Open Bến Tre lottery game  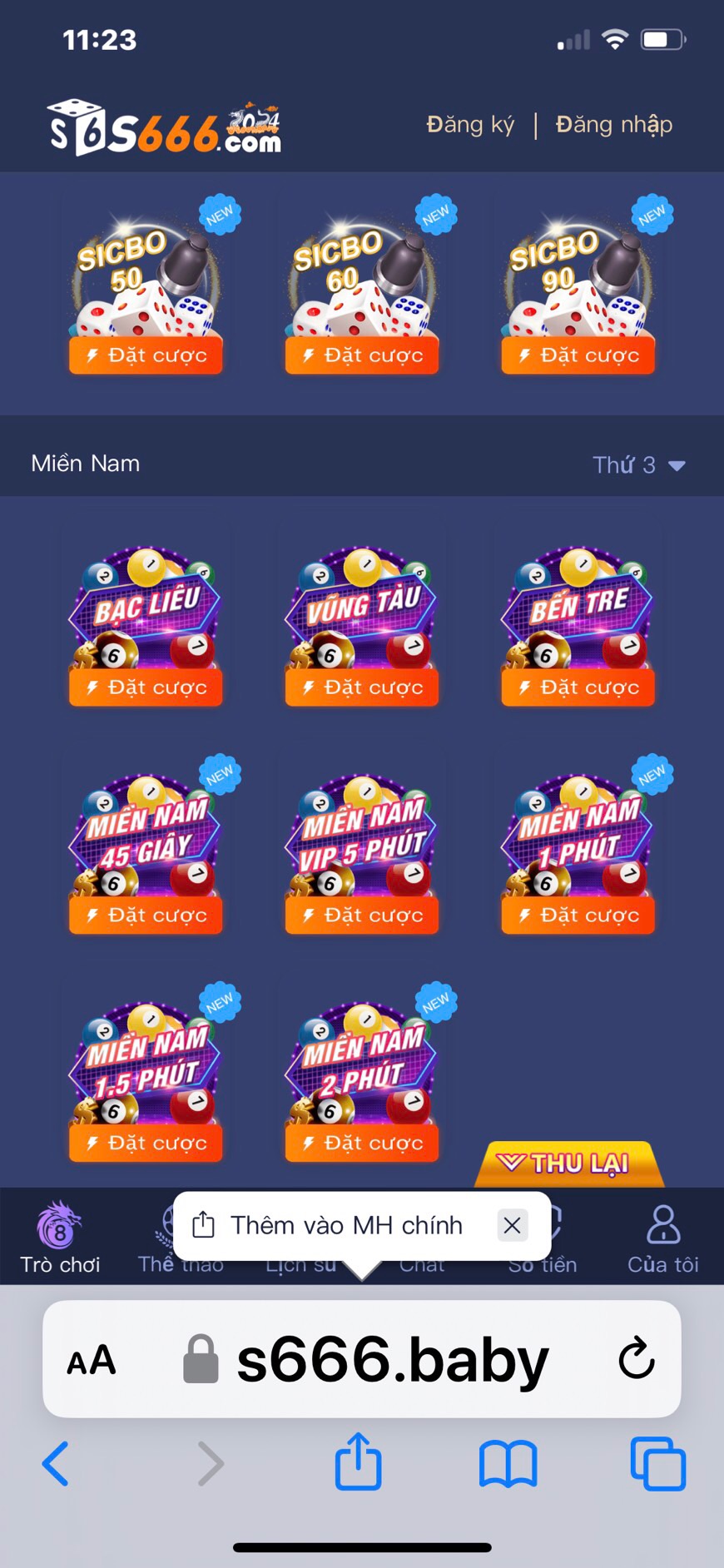(578, 626)
